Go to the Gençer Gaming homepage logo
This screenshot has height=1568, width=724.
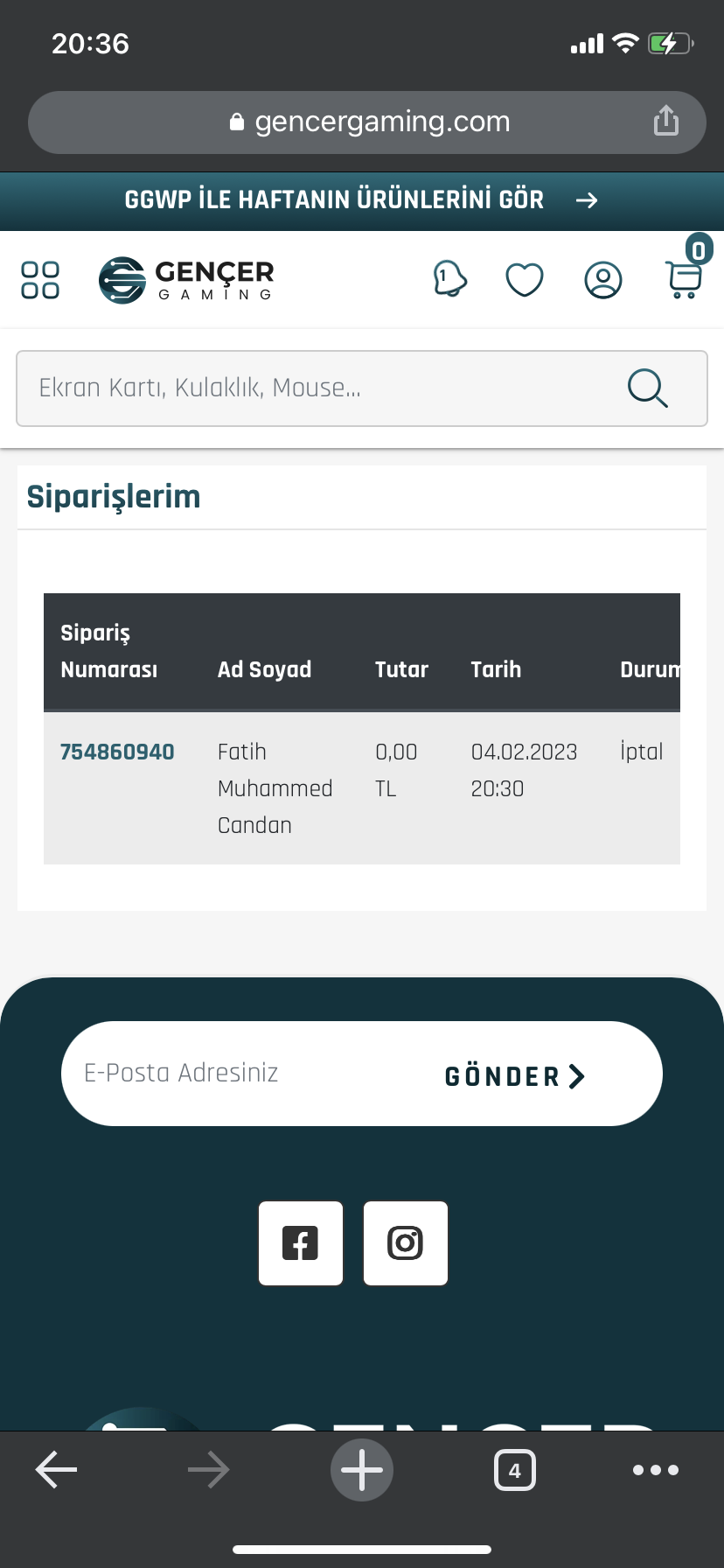(187, 280)
